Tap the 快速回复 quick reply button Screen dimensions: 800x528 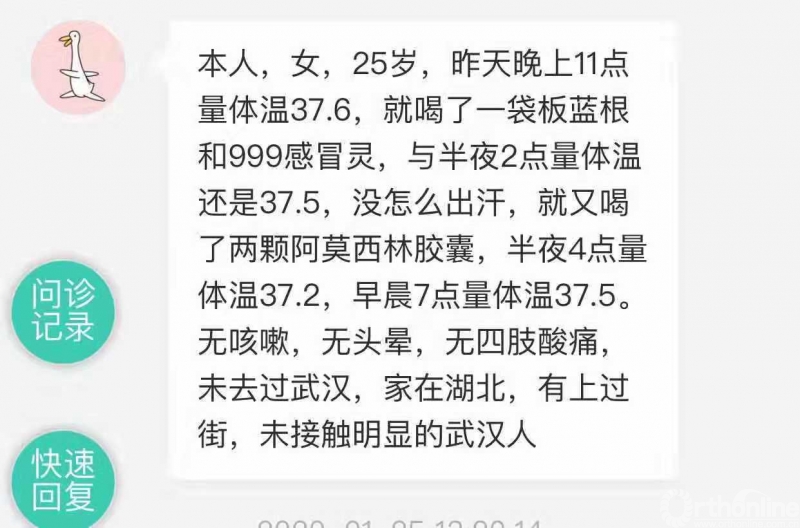click(63, 480)
